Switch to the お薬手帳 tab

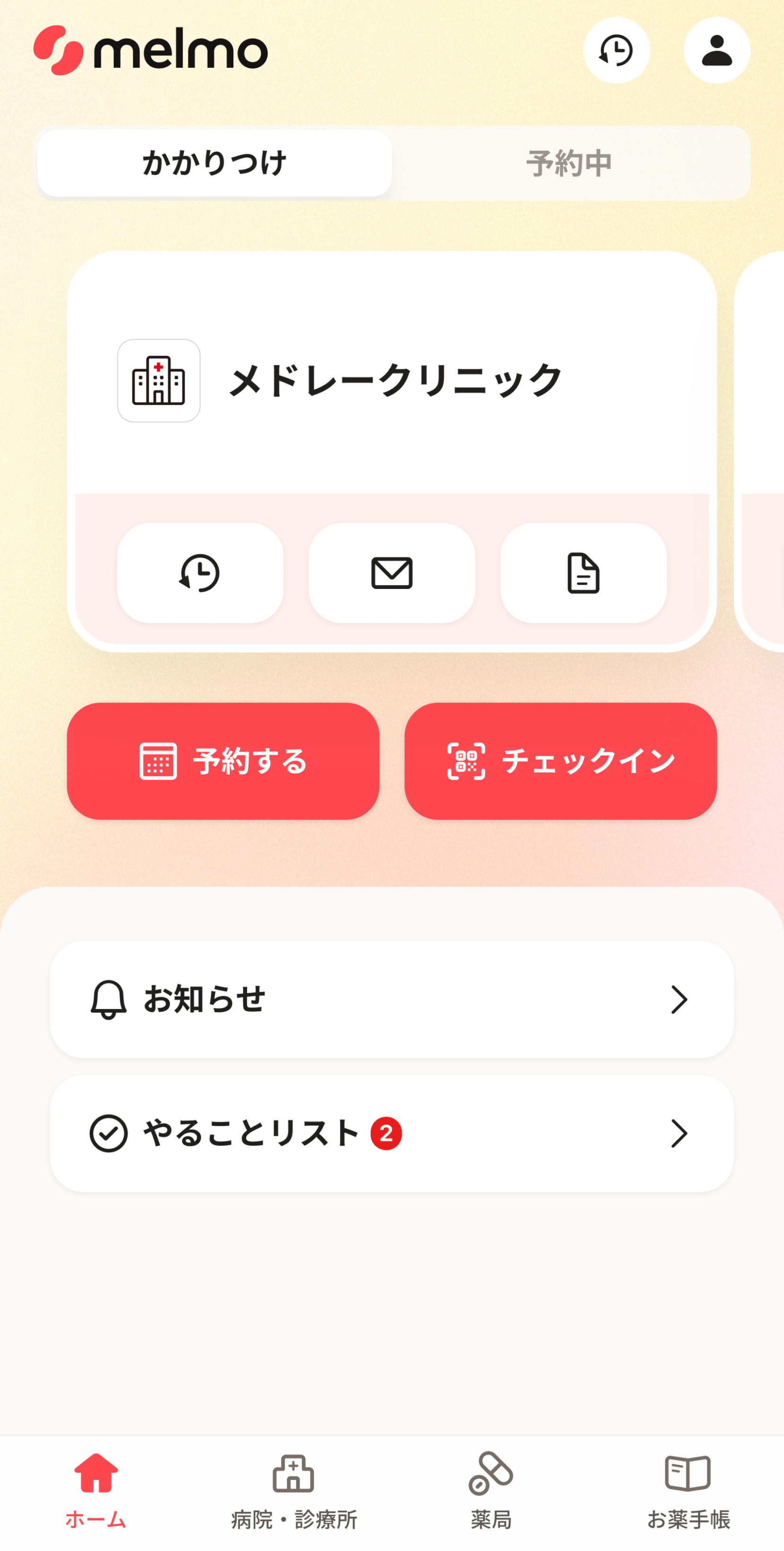[687, 1491]
